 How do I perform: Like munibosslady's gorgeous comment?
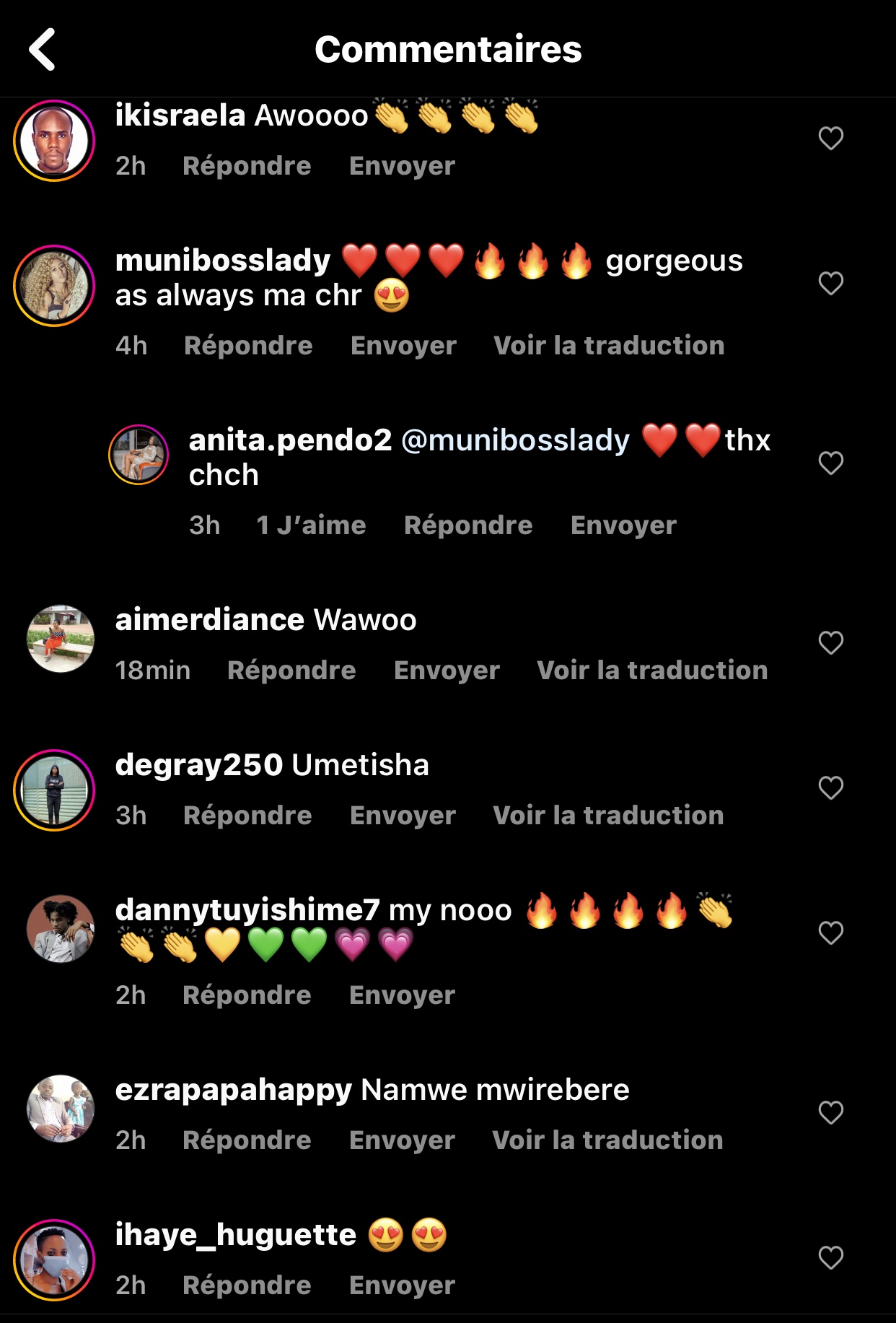point(830,283)
